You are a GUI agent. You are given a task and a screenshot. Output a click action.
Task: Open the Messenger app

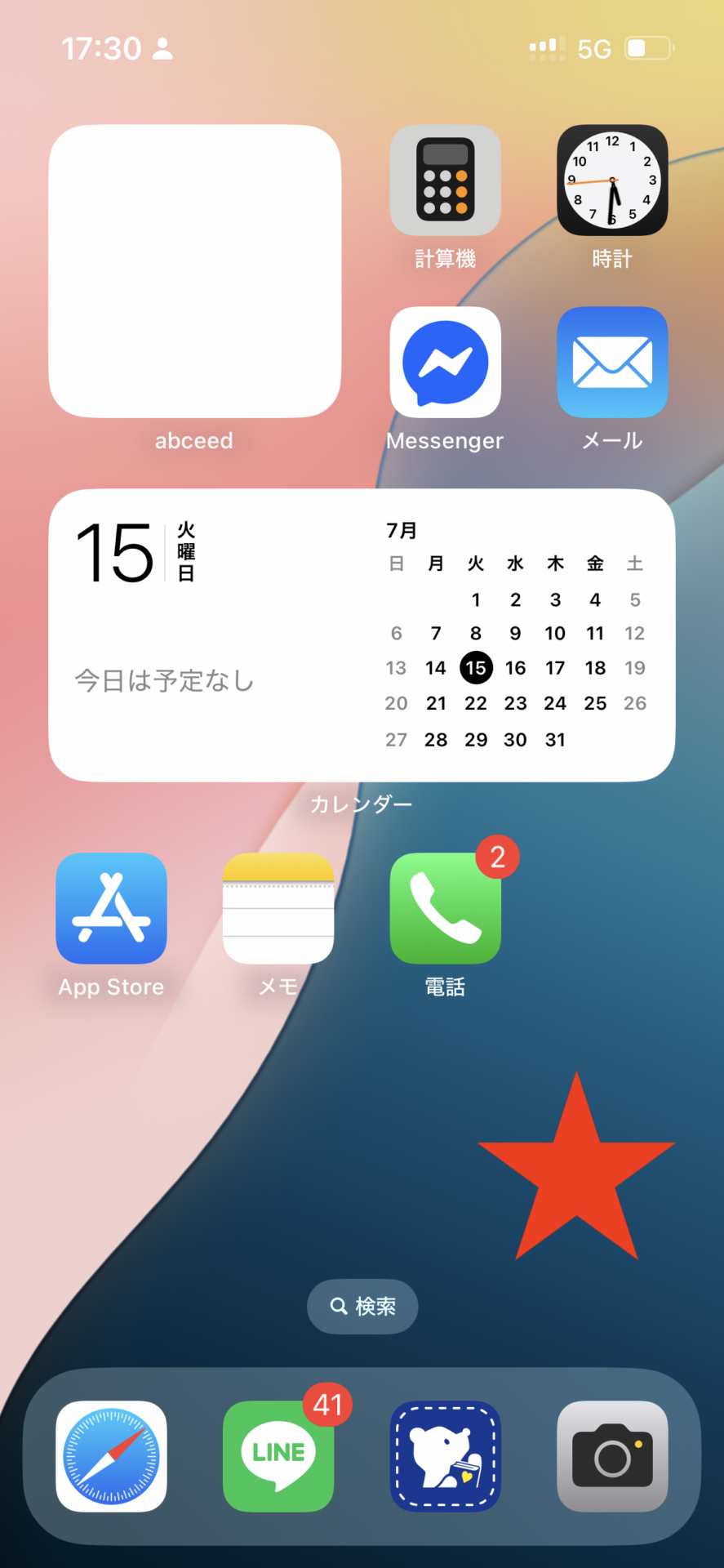[445, 363]
